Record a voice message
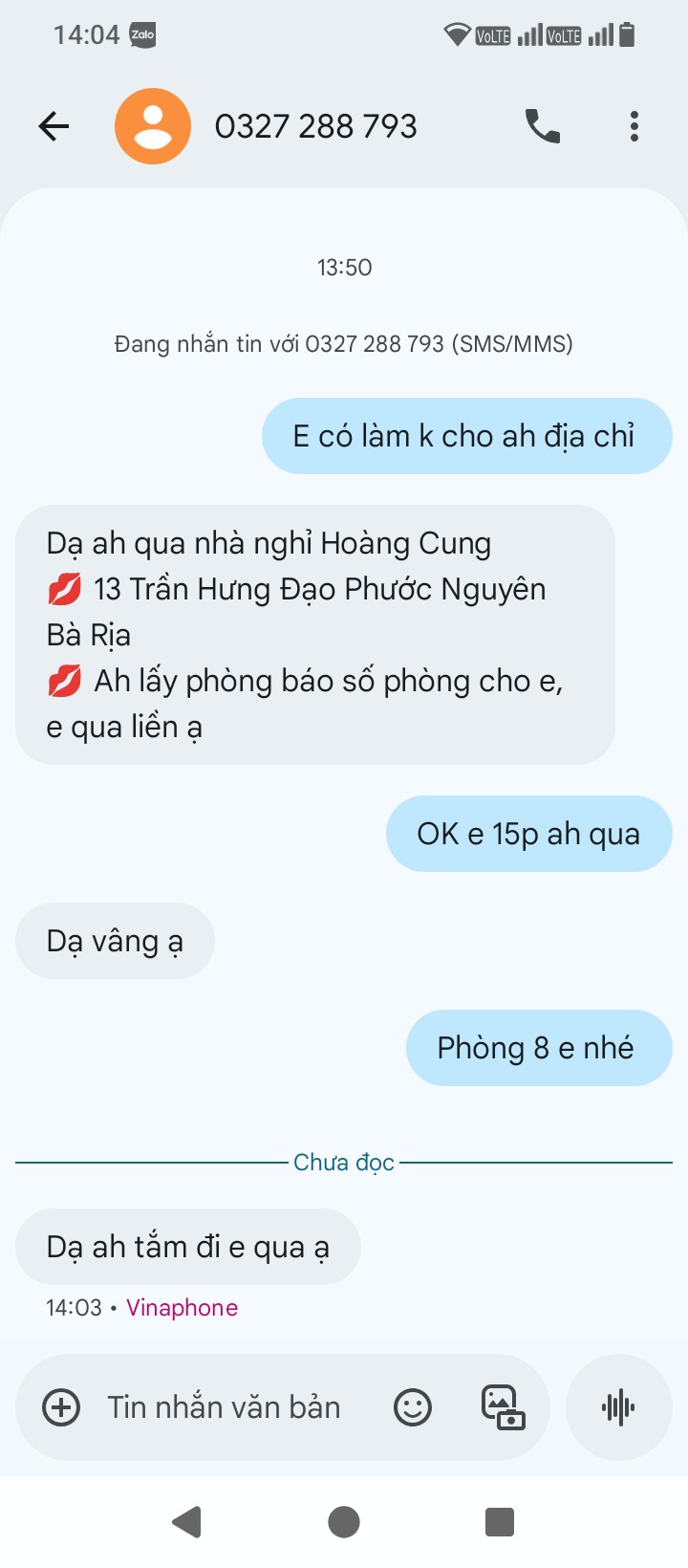The width and height of the screenshot is (688, 1568). pyautogui.click(x=618, y=1407)
